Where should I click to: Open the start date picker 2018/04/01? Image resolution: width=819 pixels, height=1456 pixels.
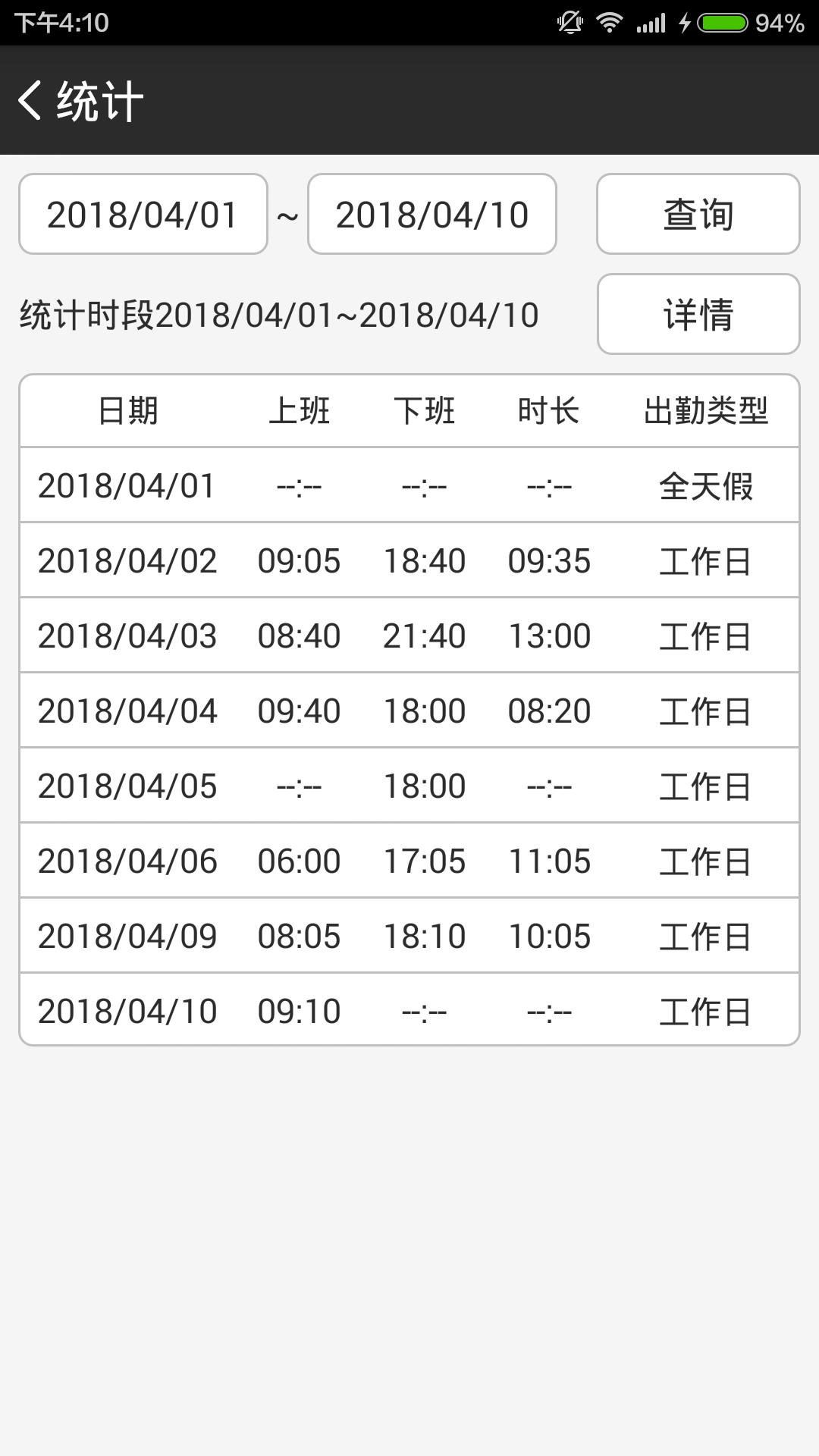143,215
